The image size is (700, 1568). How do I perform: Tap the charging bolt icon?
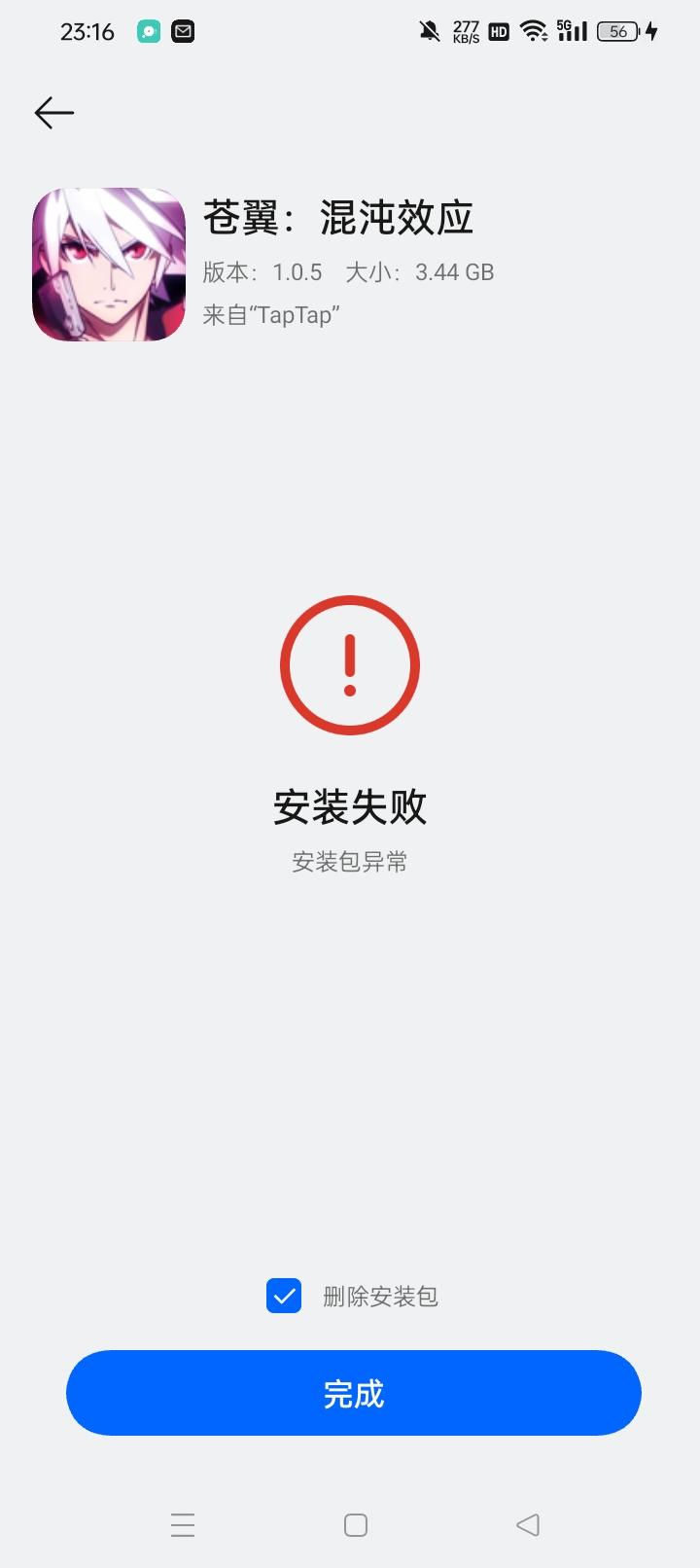point(649,31)
